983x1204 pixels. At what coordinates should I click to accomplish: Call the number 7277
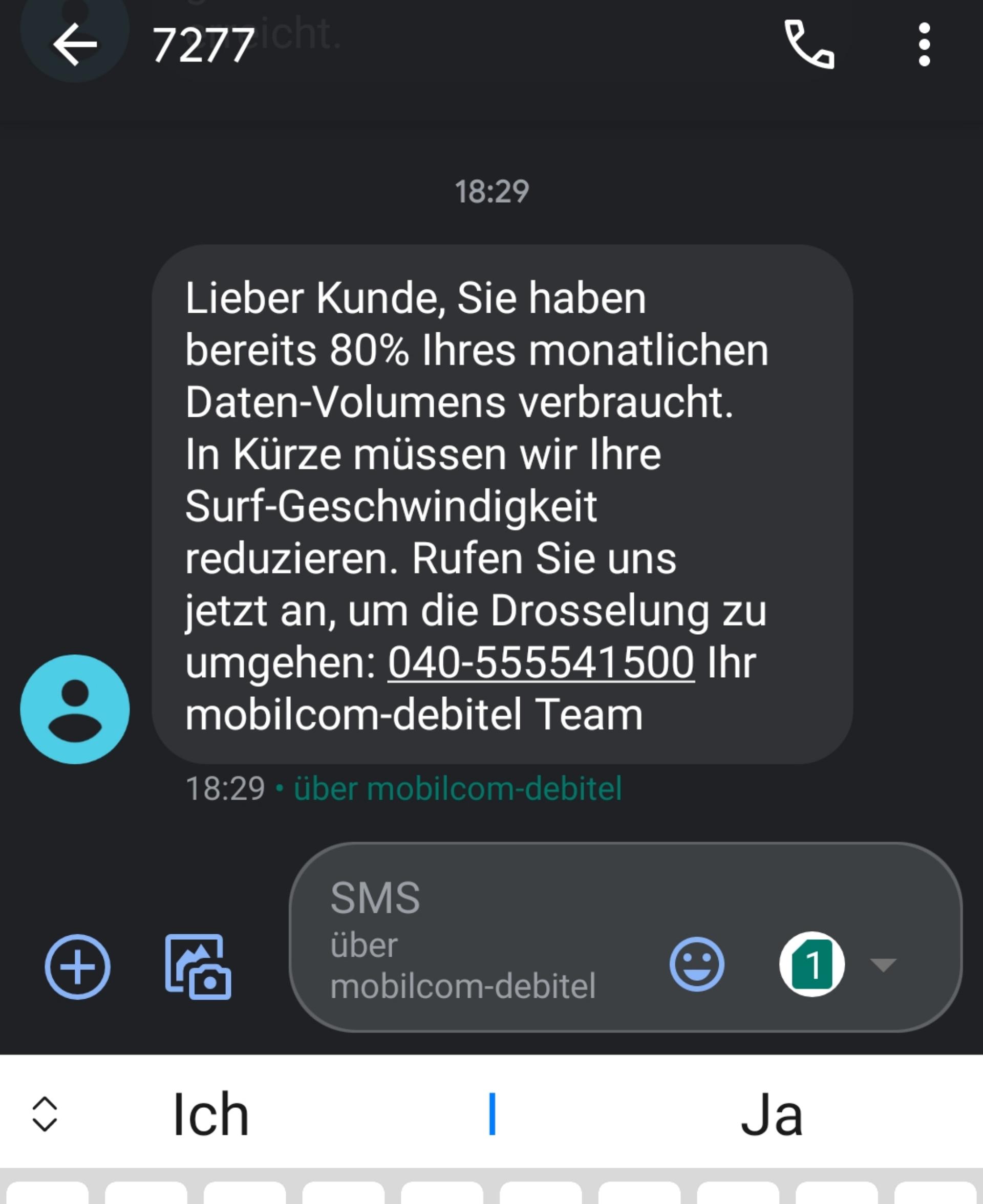(808, 44)
